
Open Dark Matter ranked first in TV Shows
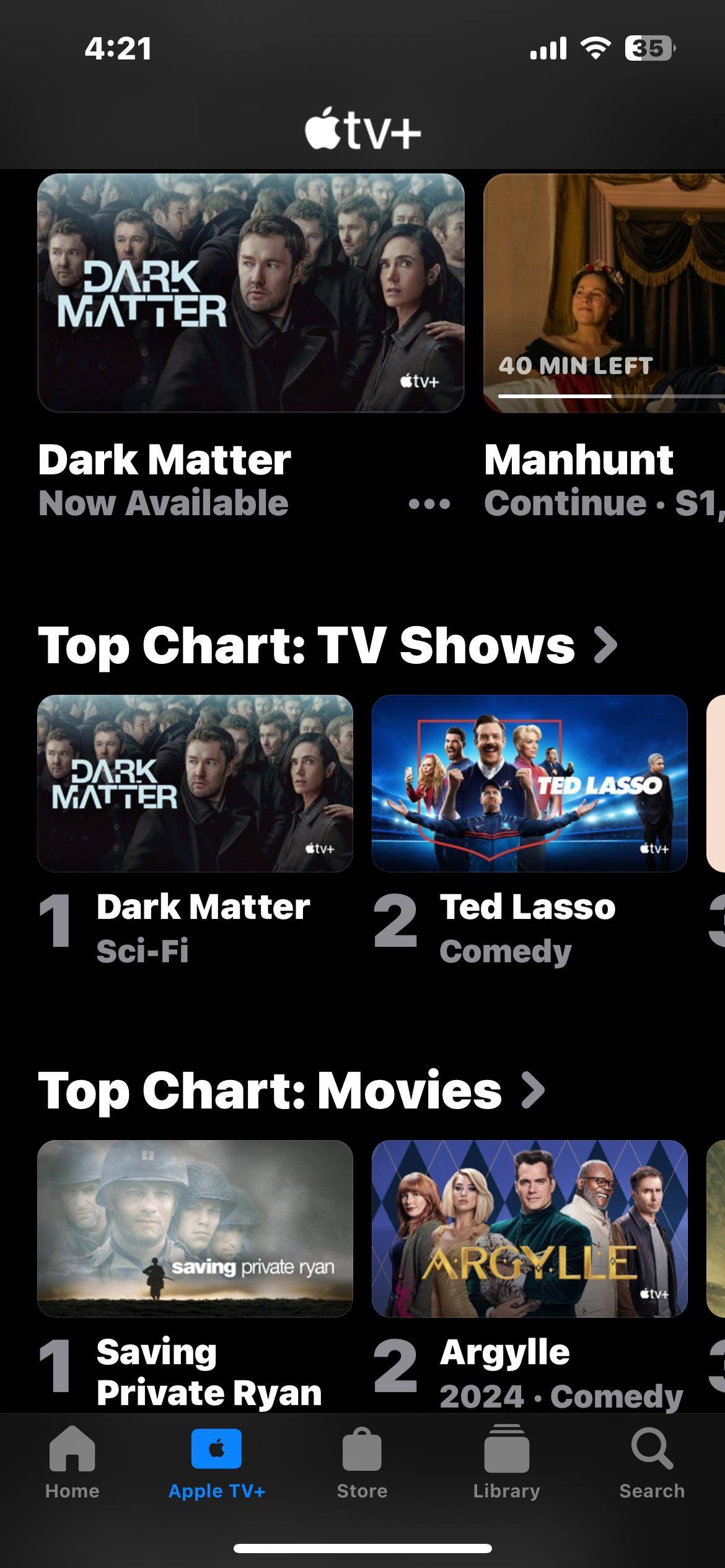click(195, 783)
